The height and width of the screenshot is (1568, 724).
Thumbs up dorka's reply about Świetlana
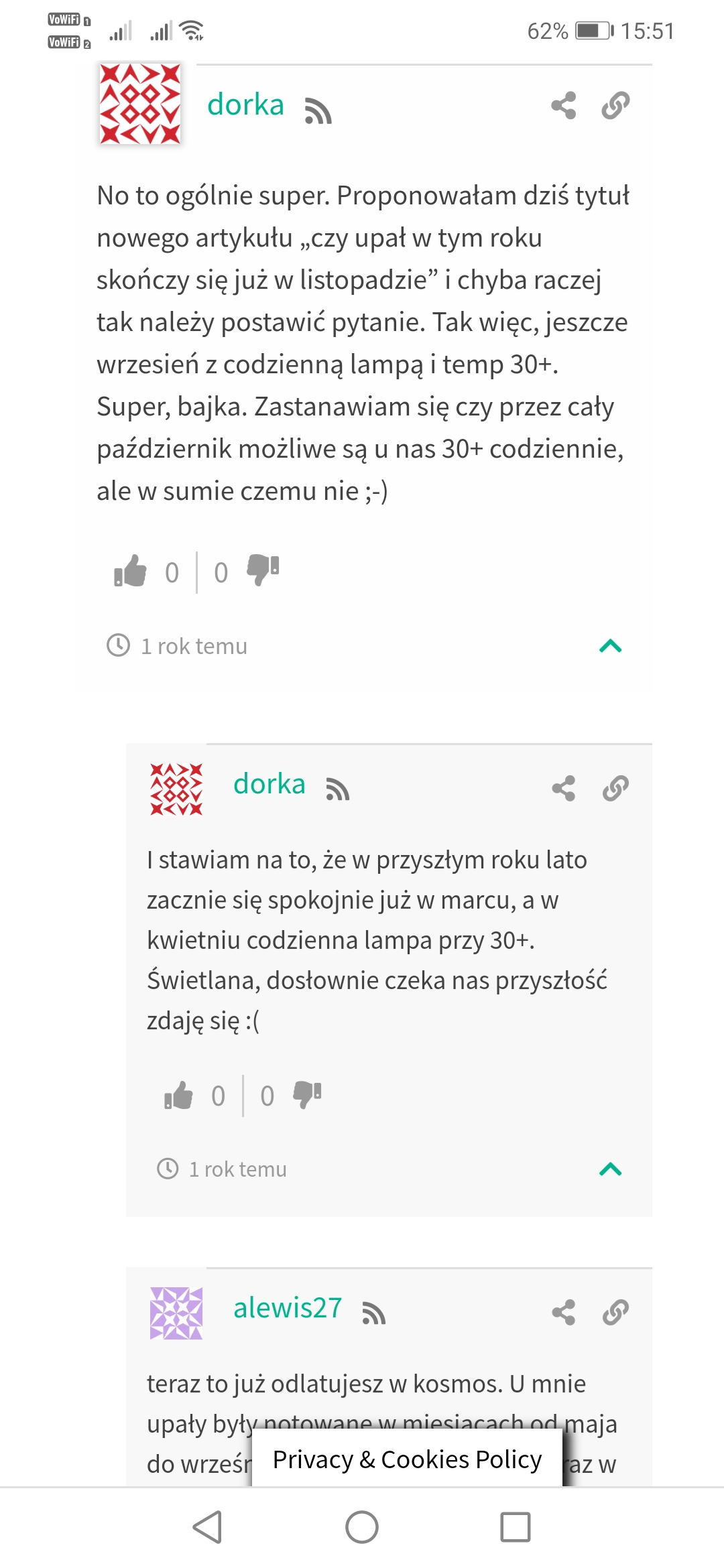pos(178,1096)
